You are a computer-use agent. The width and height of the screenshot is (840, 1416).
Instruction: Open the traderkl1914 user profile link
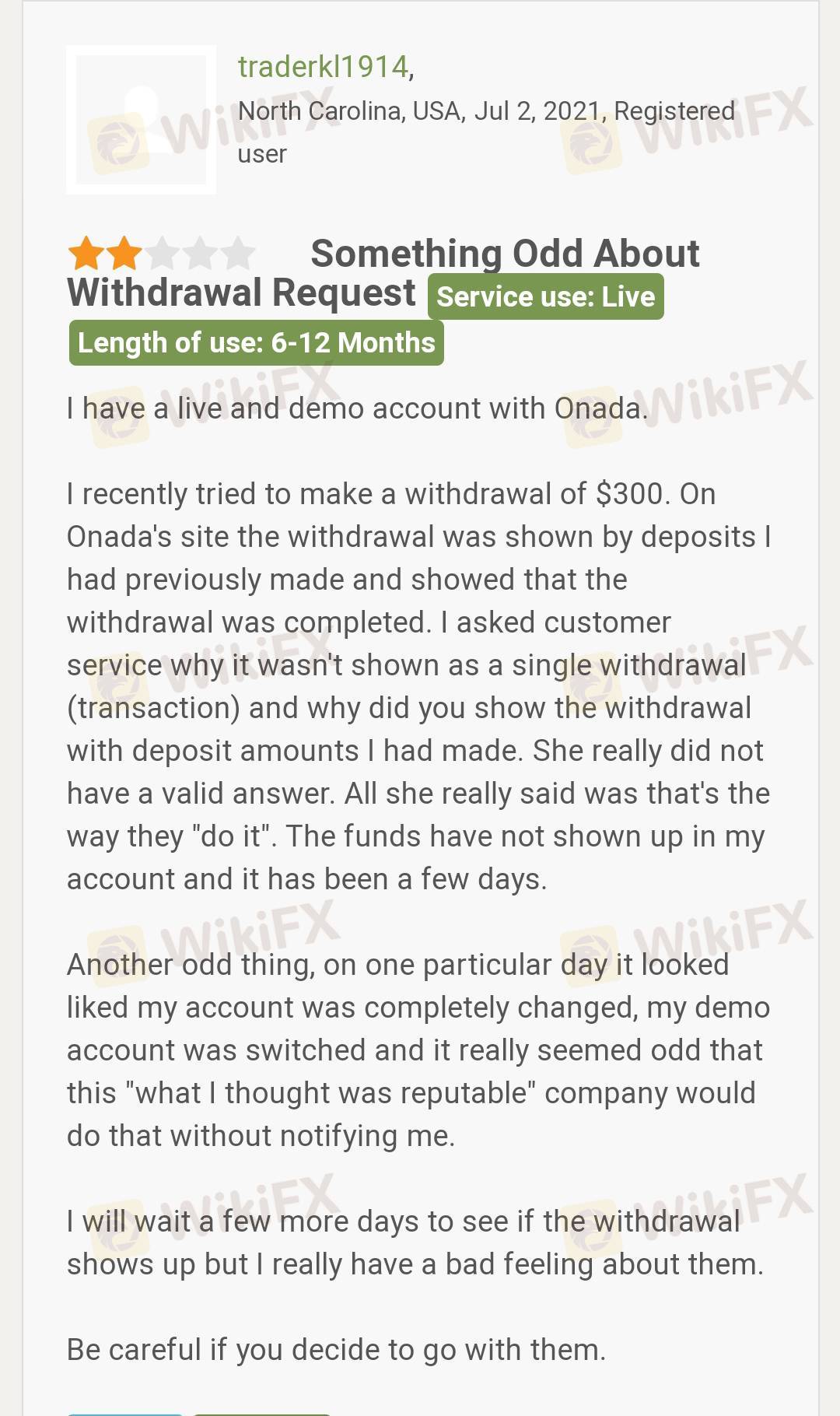click(x=323, y=67)
